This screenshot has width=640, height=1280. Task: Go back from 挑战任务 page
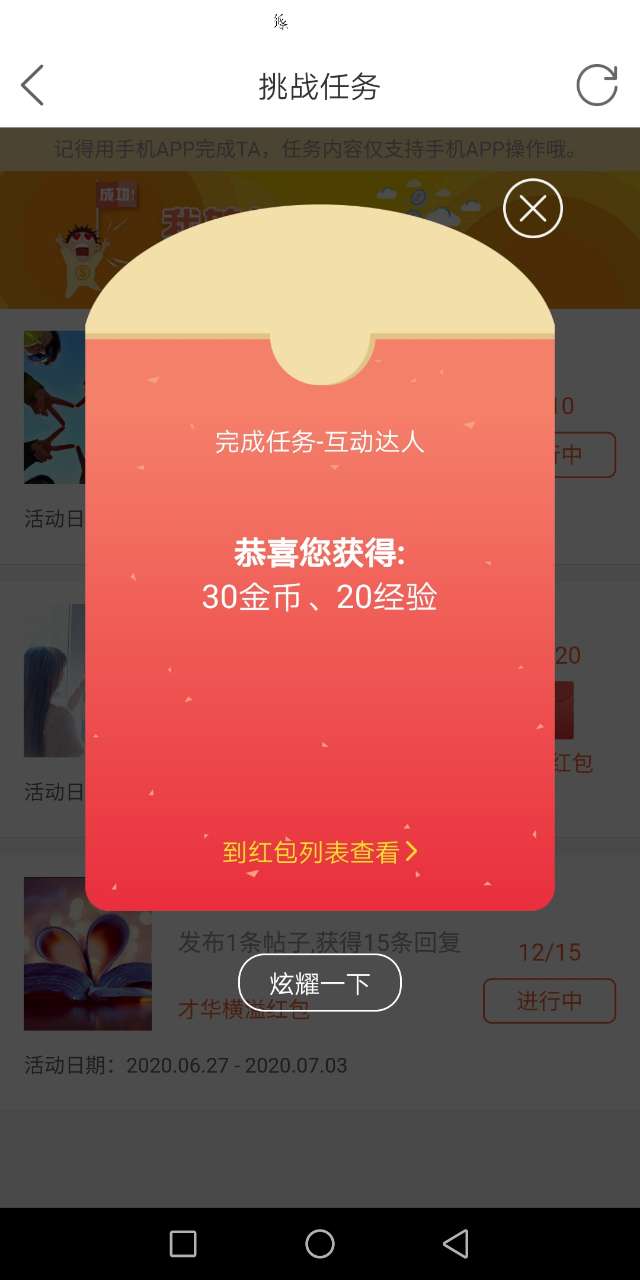(33, 85)
